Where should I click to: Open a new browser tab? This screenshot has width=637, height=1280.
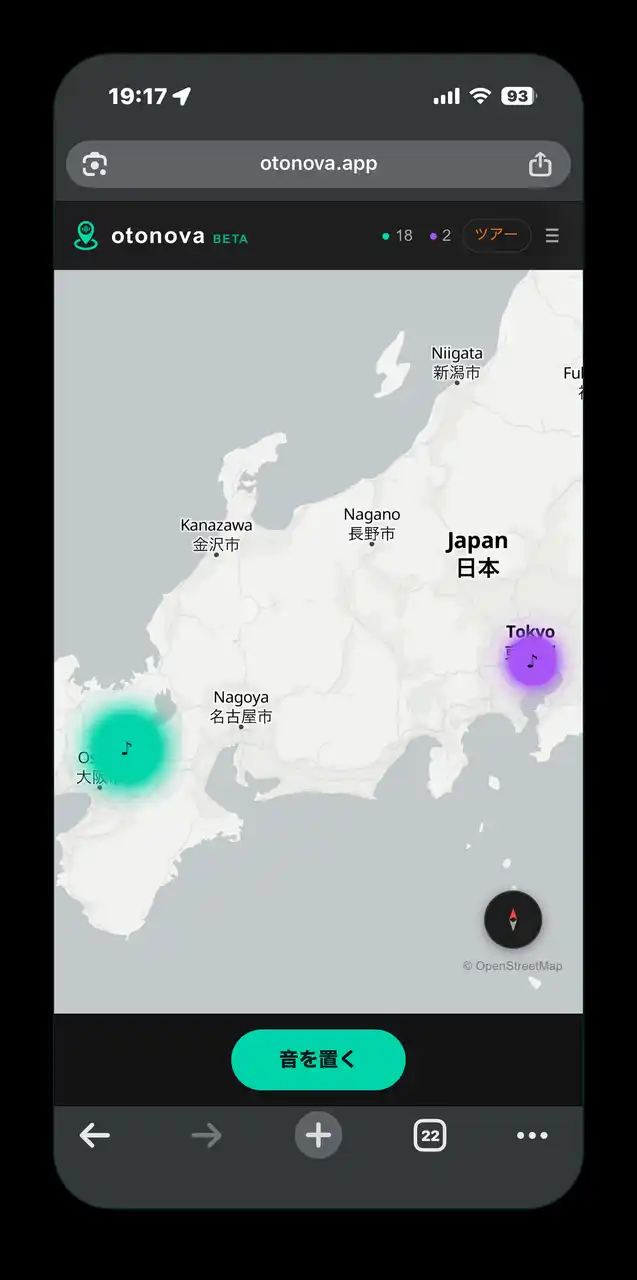(318, 1135)
